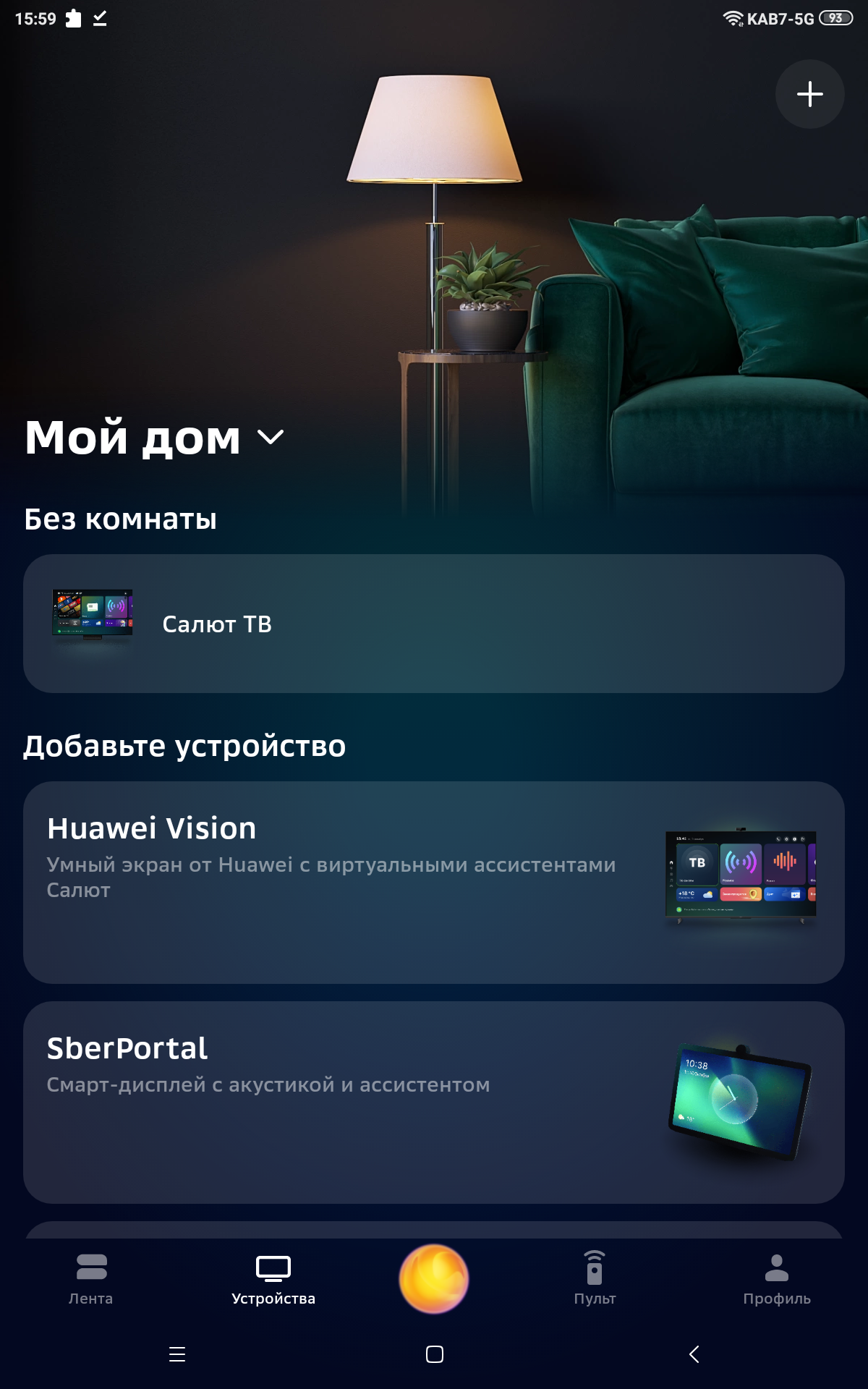Open the Салют ТВ device card
The height and width of the screenshot is (1389, 868).
pos(434,624)
